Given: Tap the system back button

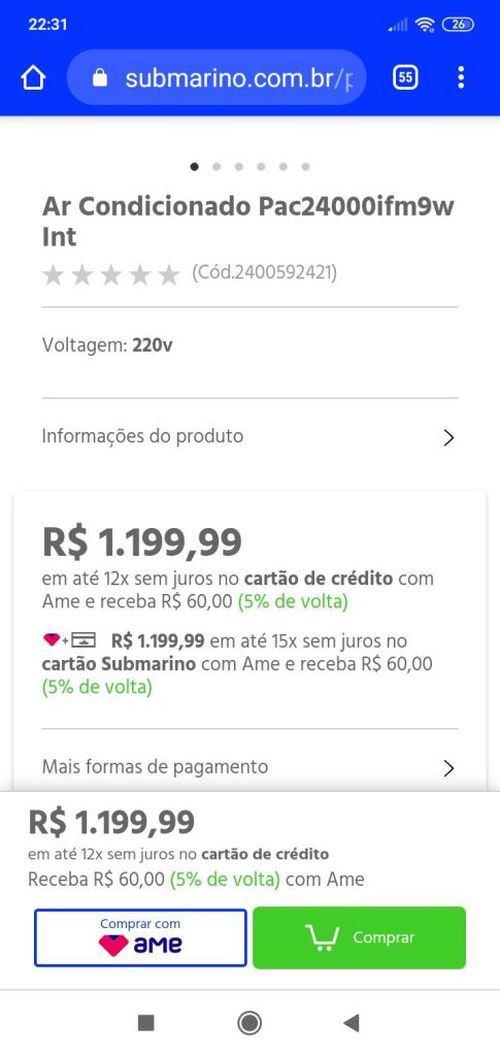Looking at the screenshot, I should (x=351, y=1023).
